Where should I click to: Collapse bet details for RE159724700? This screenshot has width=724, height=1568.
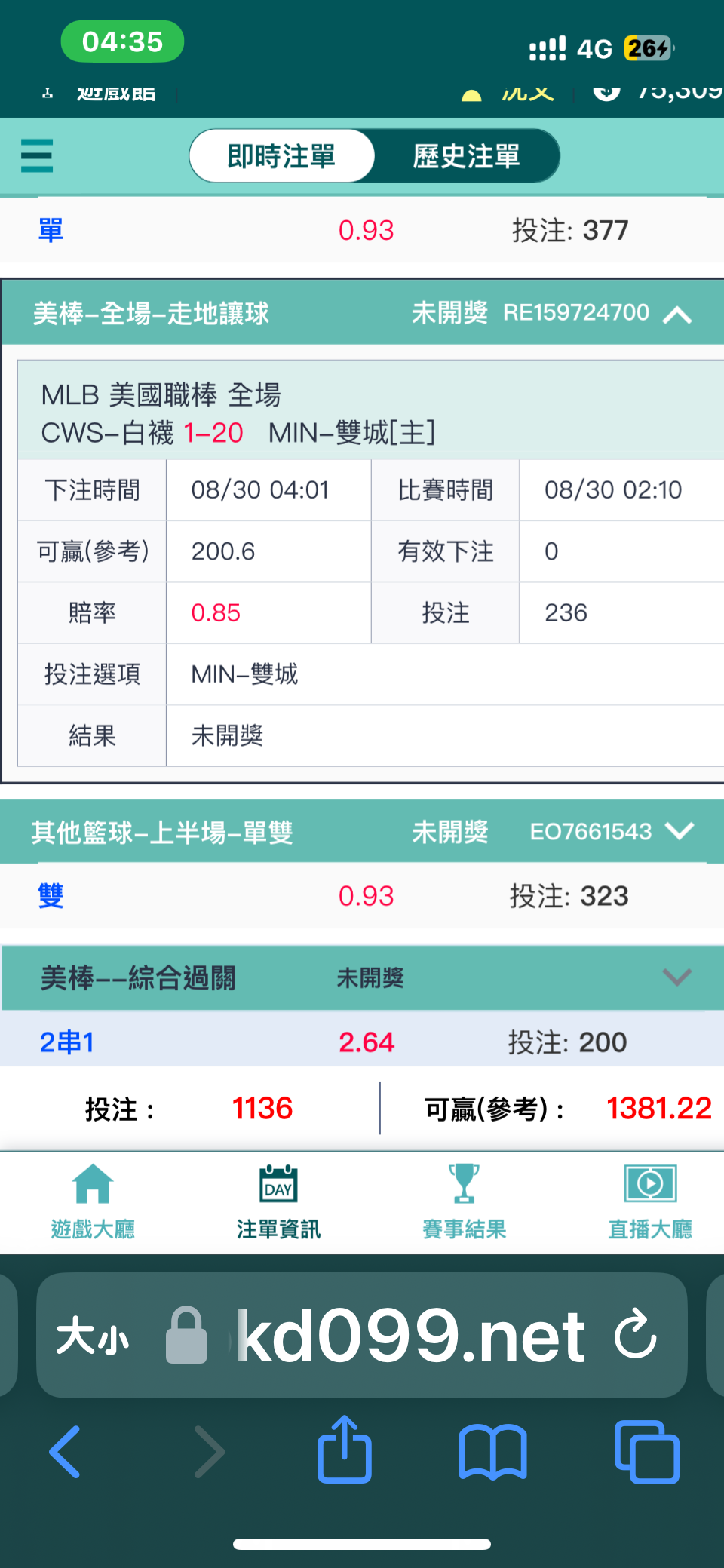click(x=676, y=315)
